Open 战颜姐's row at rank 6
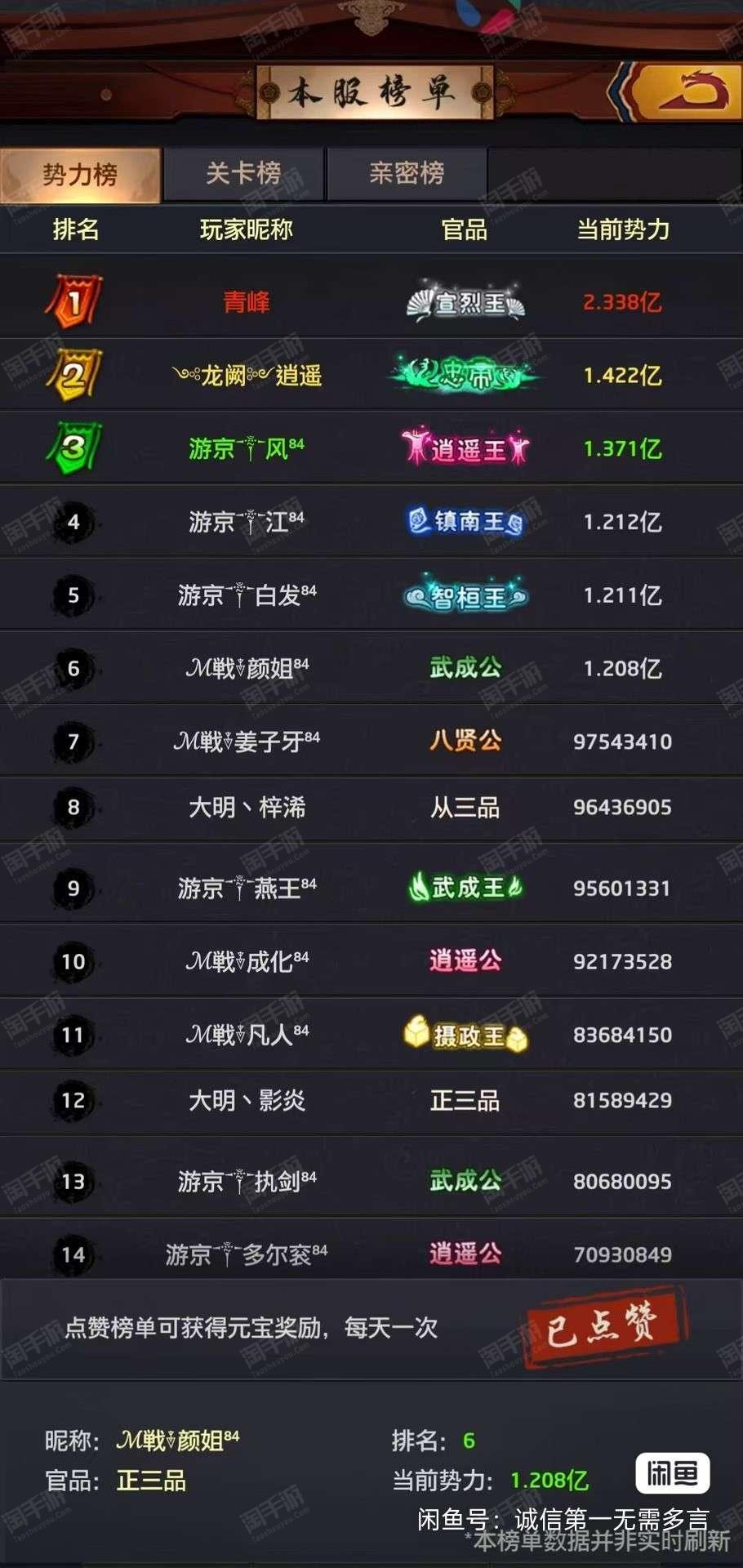Image resolution: width=743 pixels, height=1568 pixels. coord(371,669)
